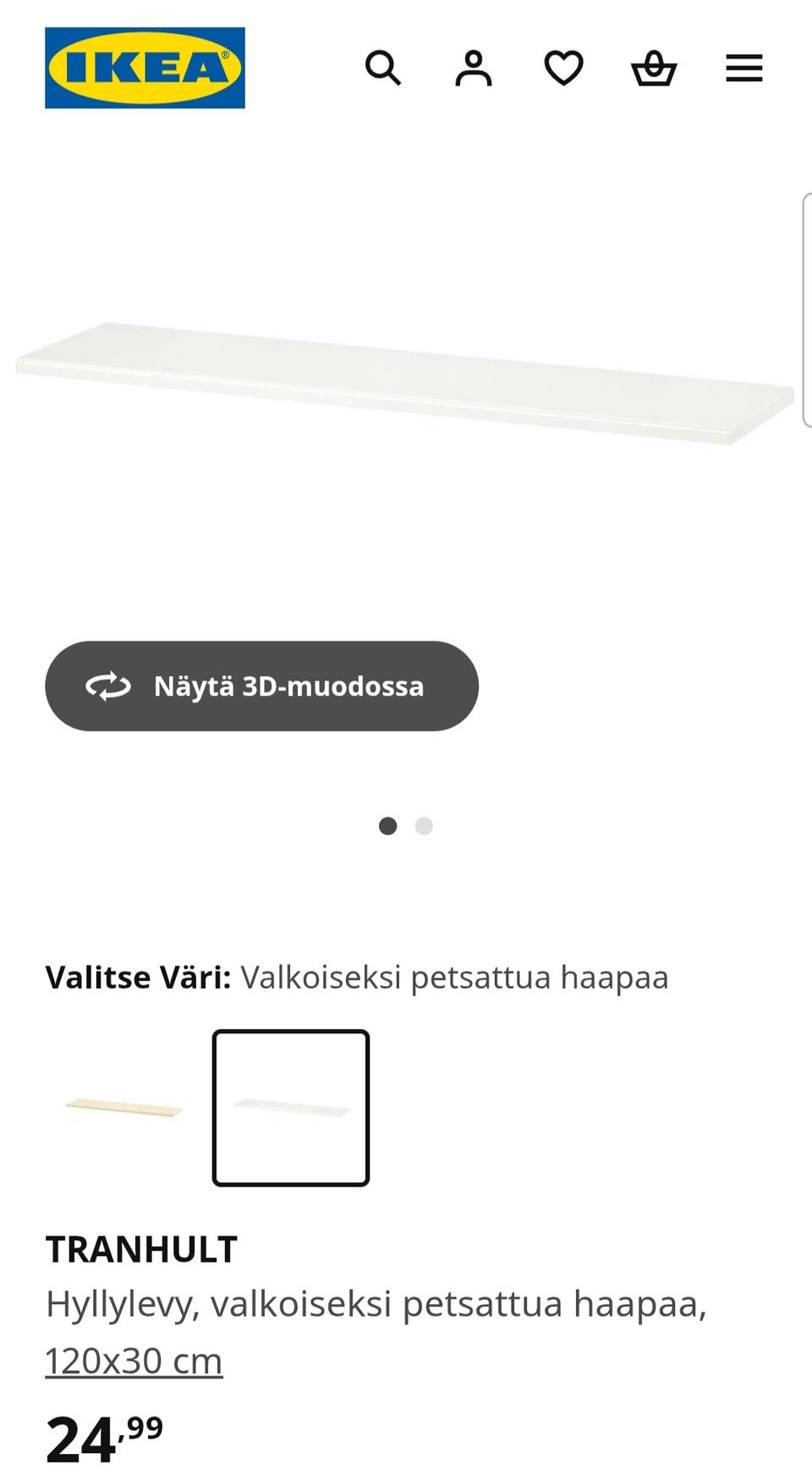812x1481 pixels.
Task: Open your IKEA account profile
Action: (474, 68)
